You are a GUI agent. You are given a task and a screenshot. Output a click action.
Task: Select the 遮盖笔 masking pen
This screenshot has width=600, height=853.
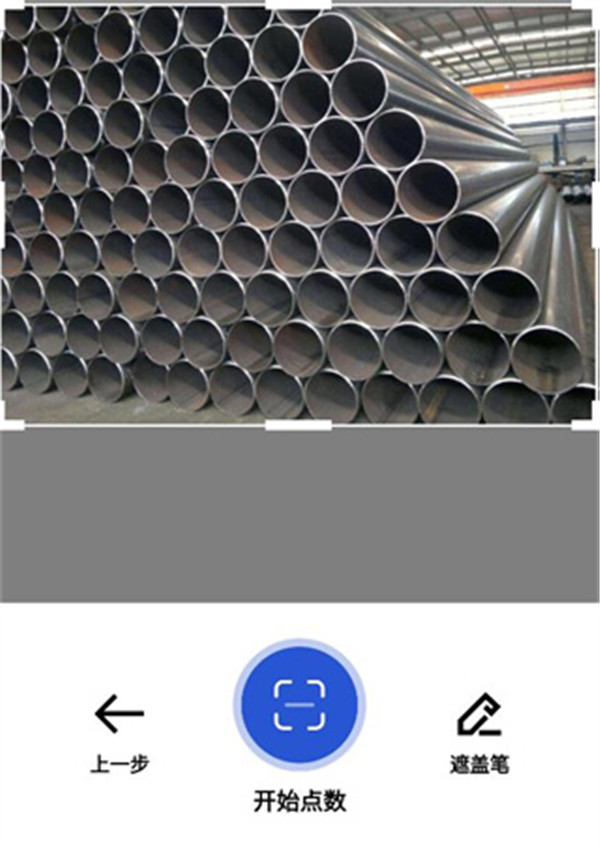point(478,714)
